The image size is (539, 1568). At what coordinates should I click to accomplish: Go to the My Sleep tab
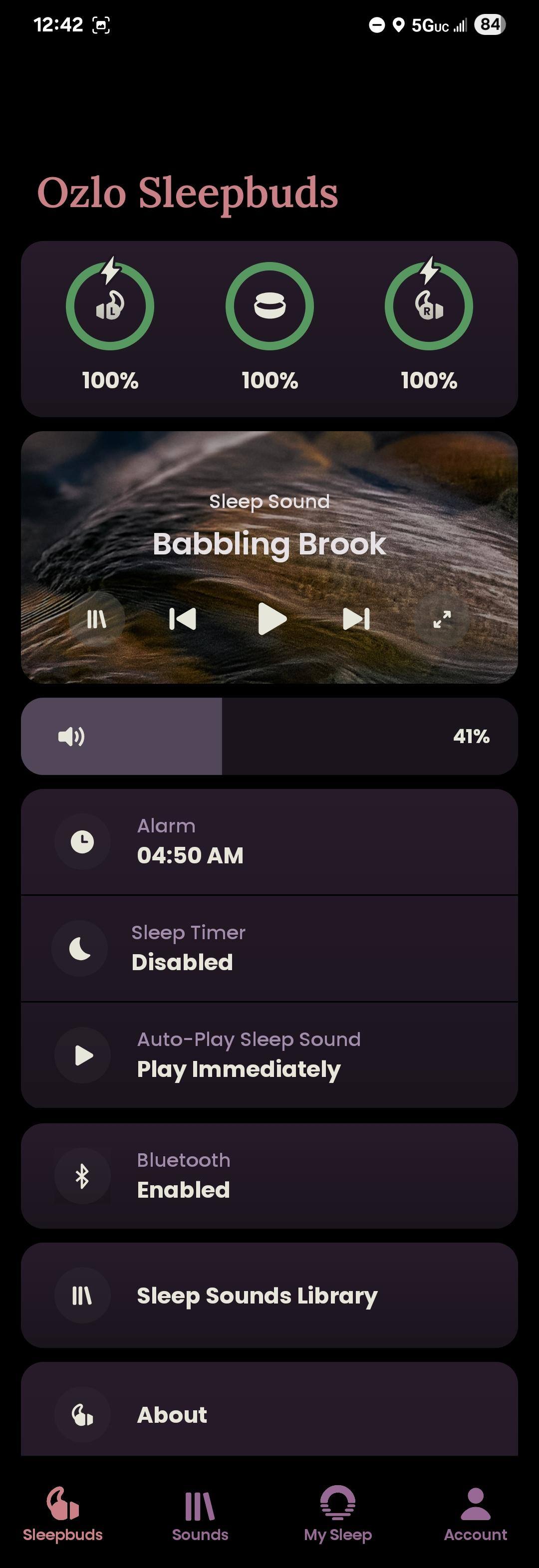(338, 1514)
